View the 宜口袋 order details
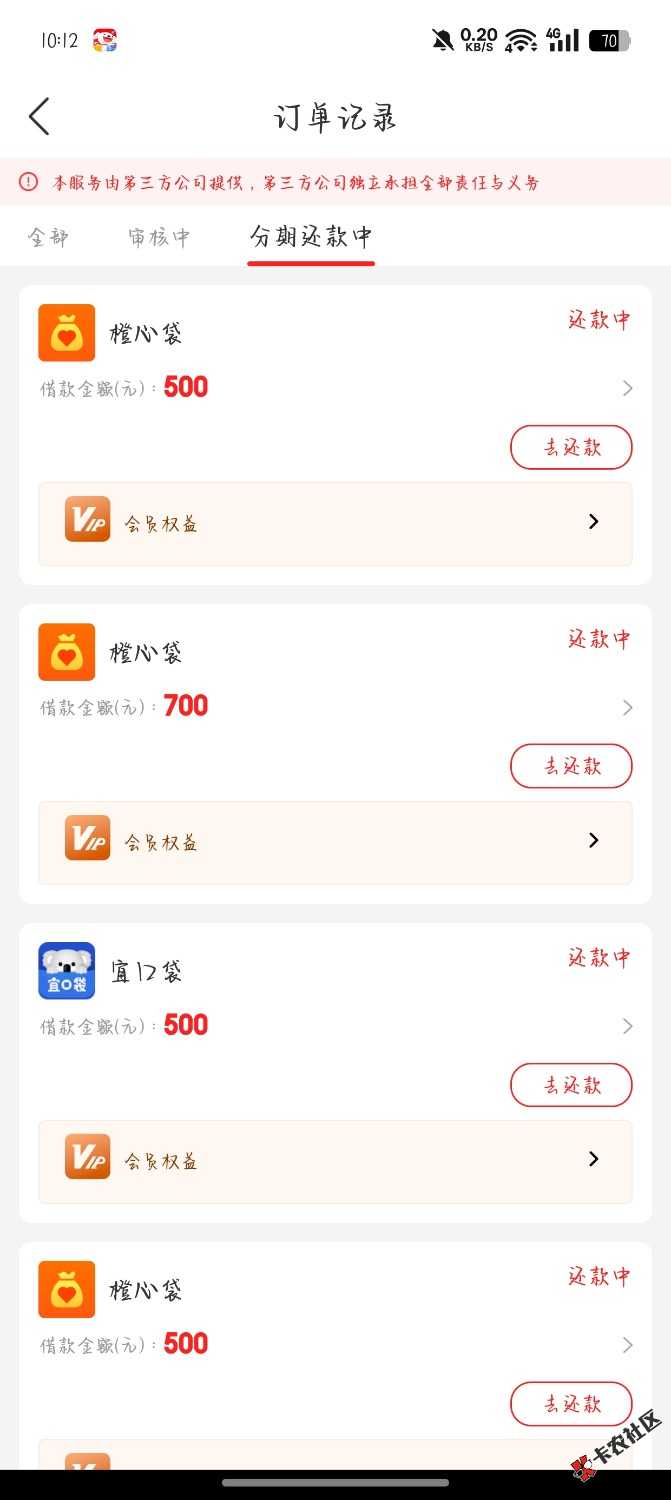Screen dimensions: 671x1500 (x=627, y=1027)
